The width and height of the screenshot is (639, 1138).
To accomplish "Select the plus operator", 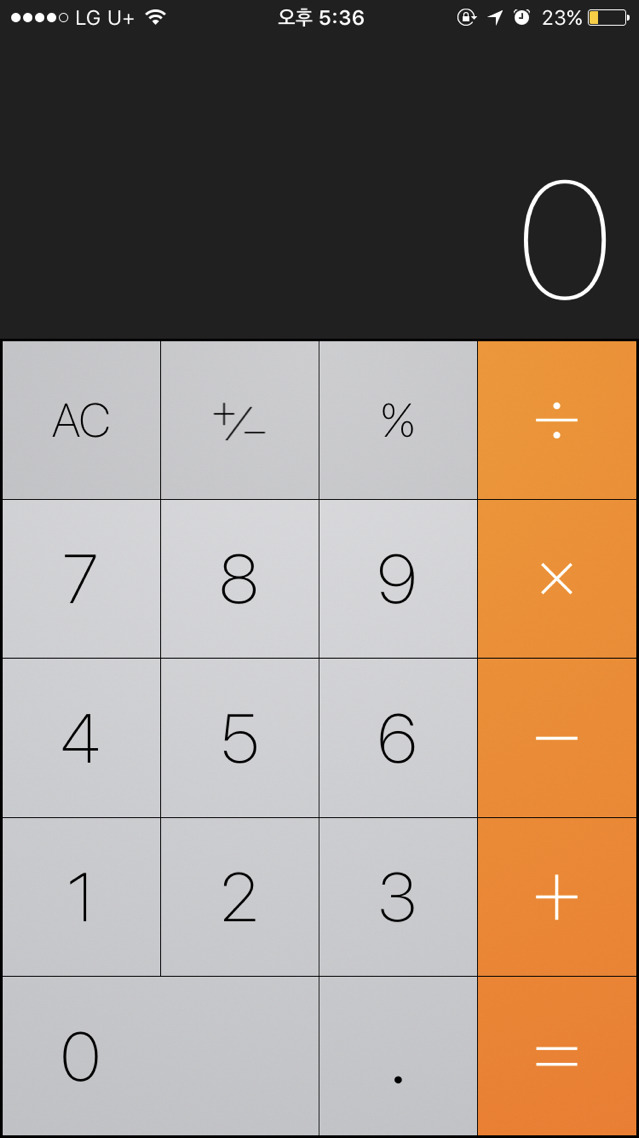I will pyautogui.click(x=557, y=897).
